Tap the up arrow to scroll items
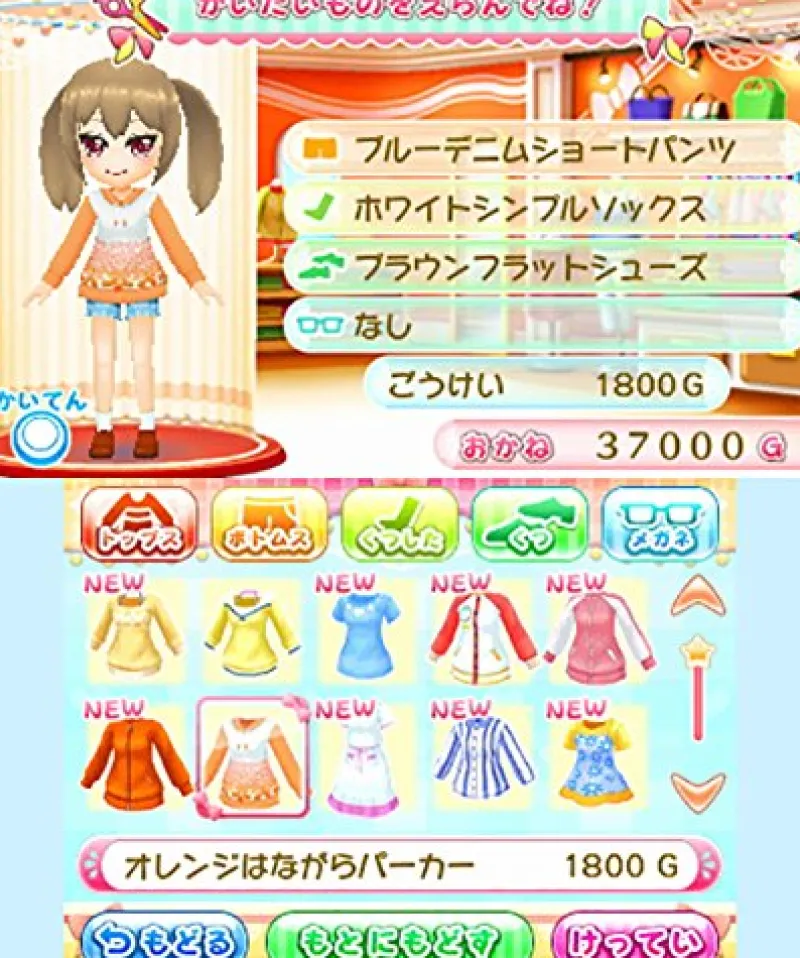800x958 pixels. (697, 597)
